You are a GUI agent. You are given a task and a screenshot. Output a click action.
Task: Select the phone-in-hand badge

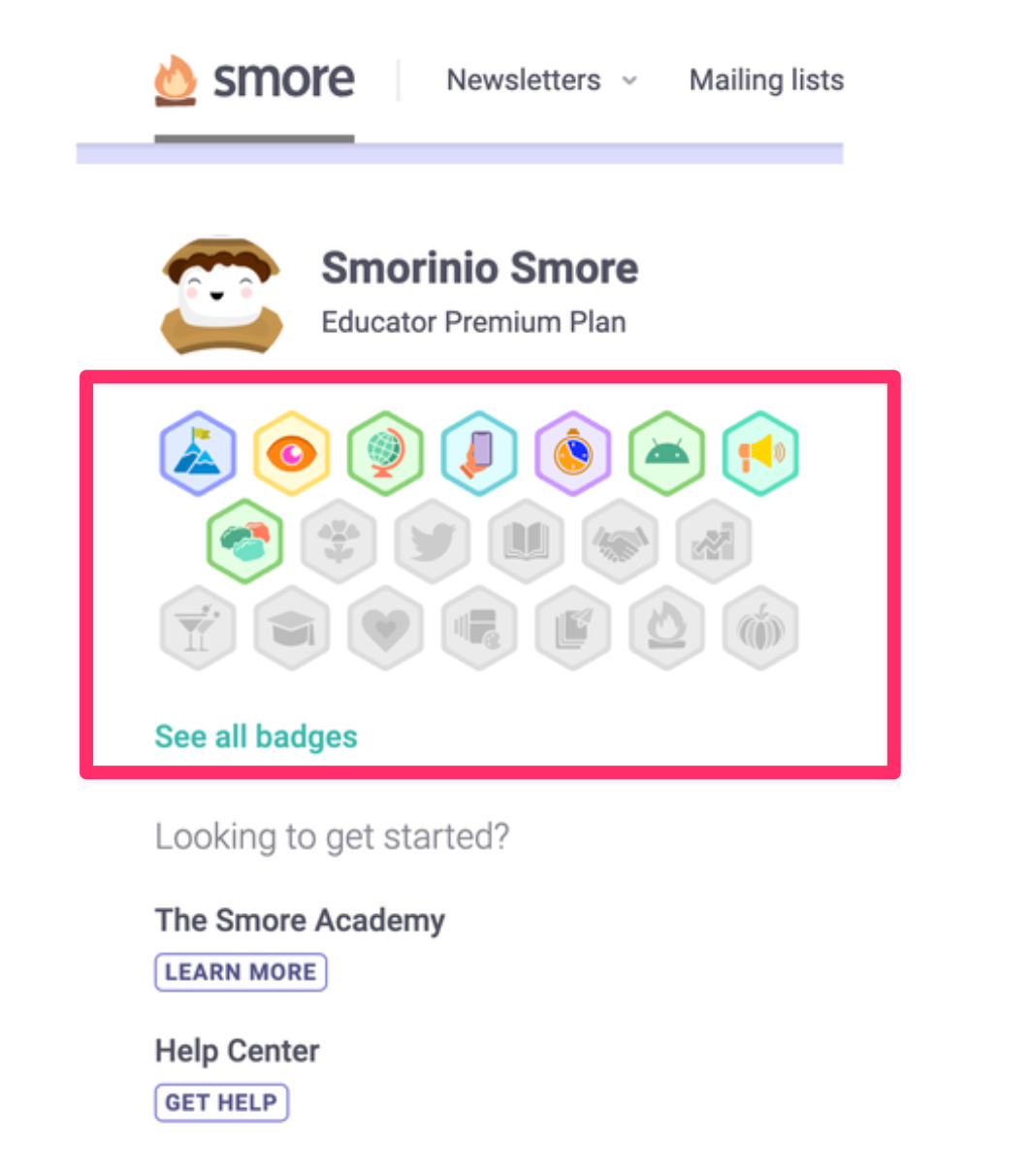479,453
